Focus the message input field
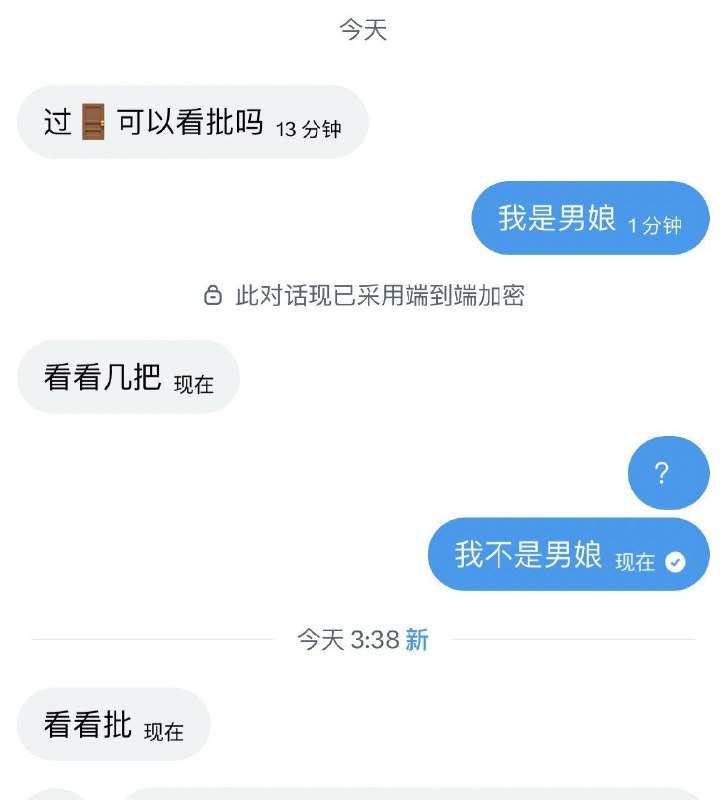This screenshot has width=726, height=800. tap(410, 794)
